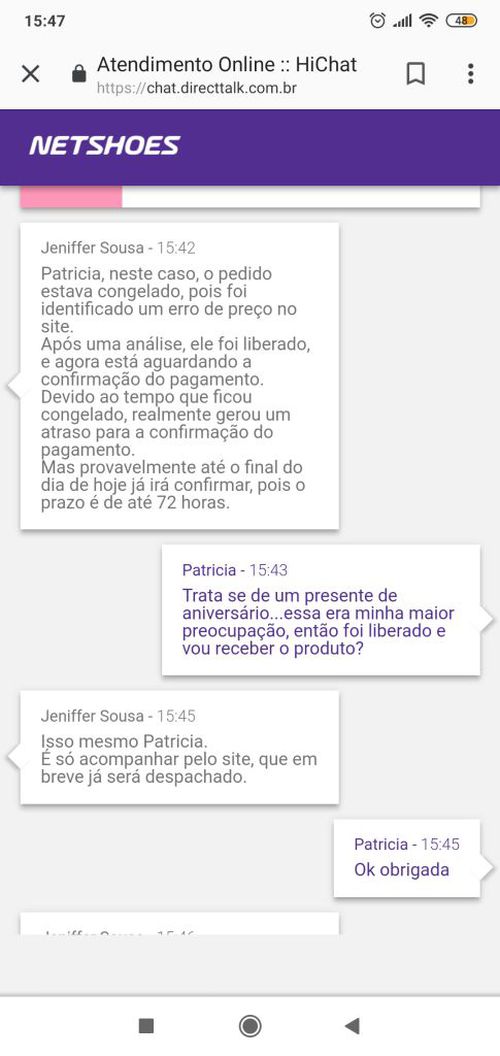The image size is (500, 1056).
Task: Tap the system back button
Action: click(352, 1026)
